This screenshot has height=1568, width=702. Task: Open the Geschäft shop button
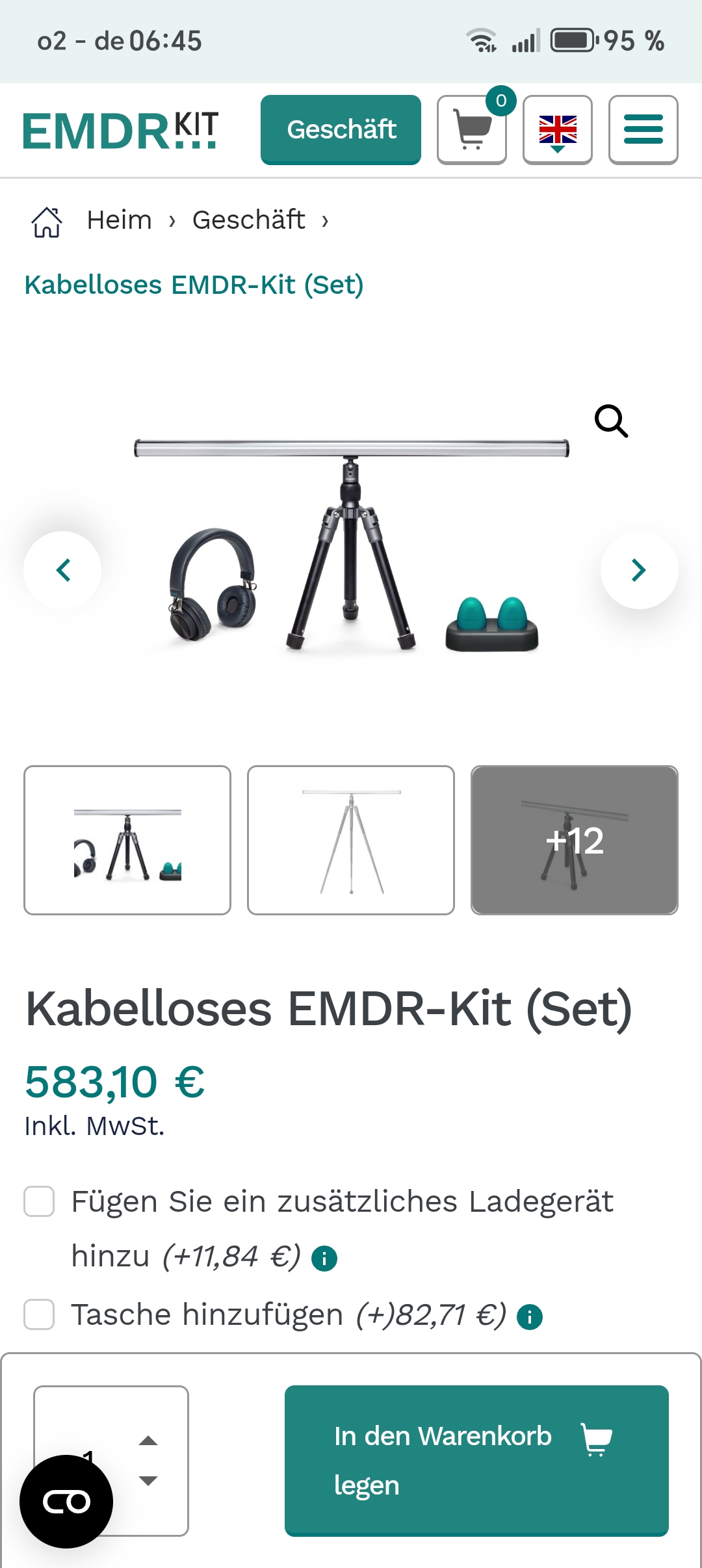click(x=341, y=129)
